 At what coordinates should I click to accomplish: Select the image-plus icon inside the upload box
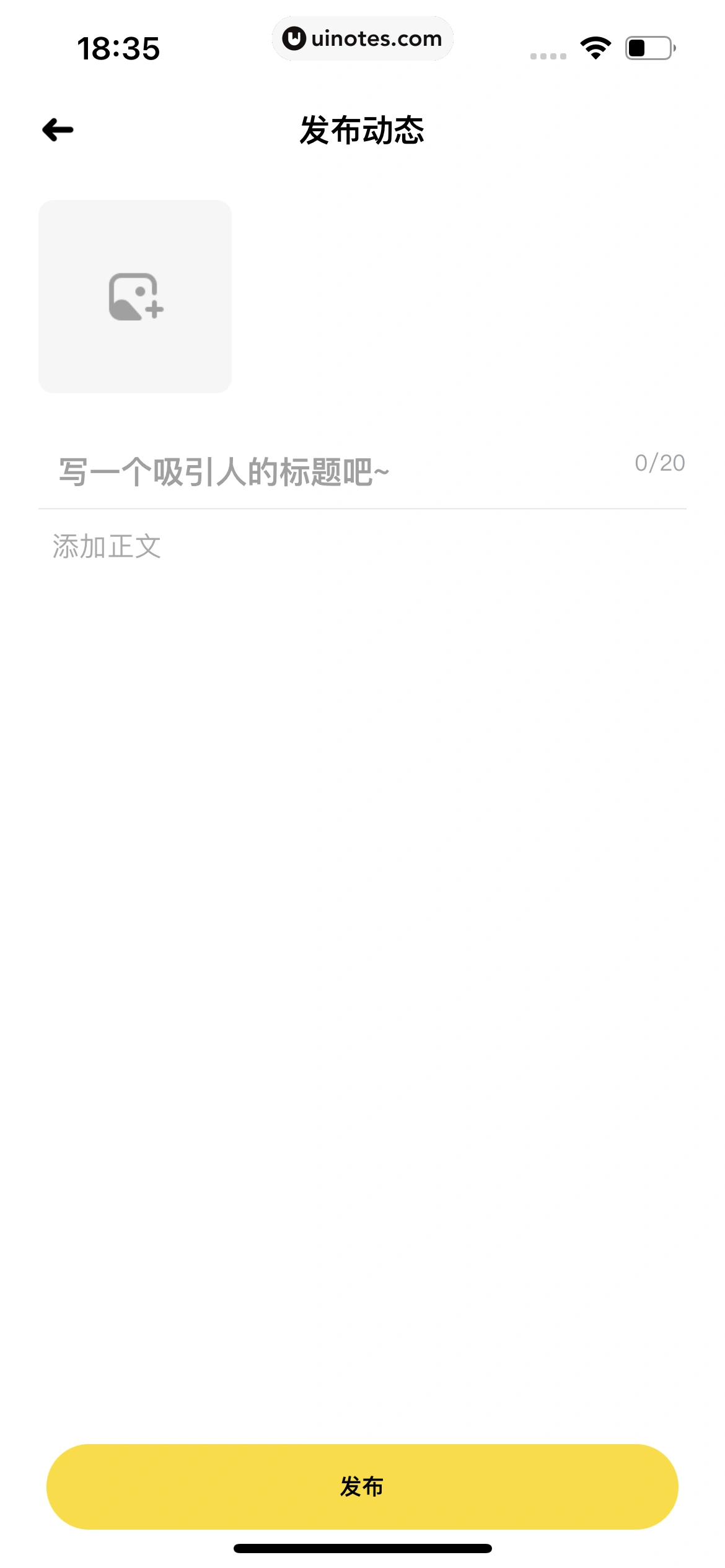click(134, 297)
